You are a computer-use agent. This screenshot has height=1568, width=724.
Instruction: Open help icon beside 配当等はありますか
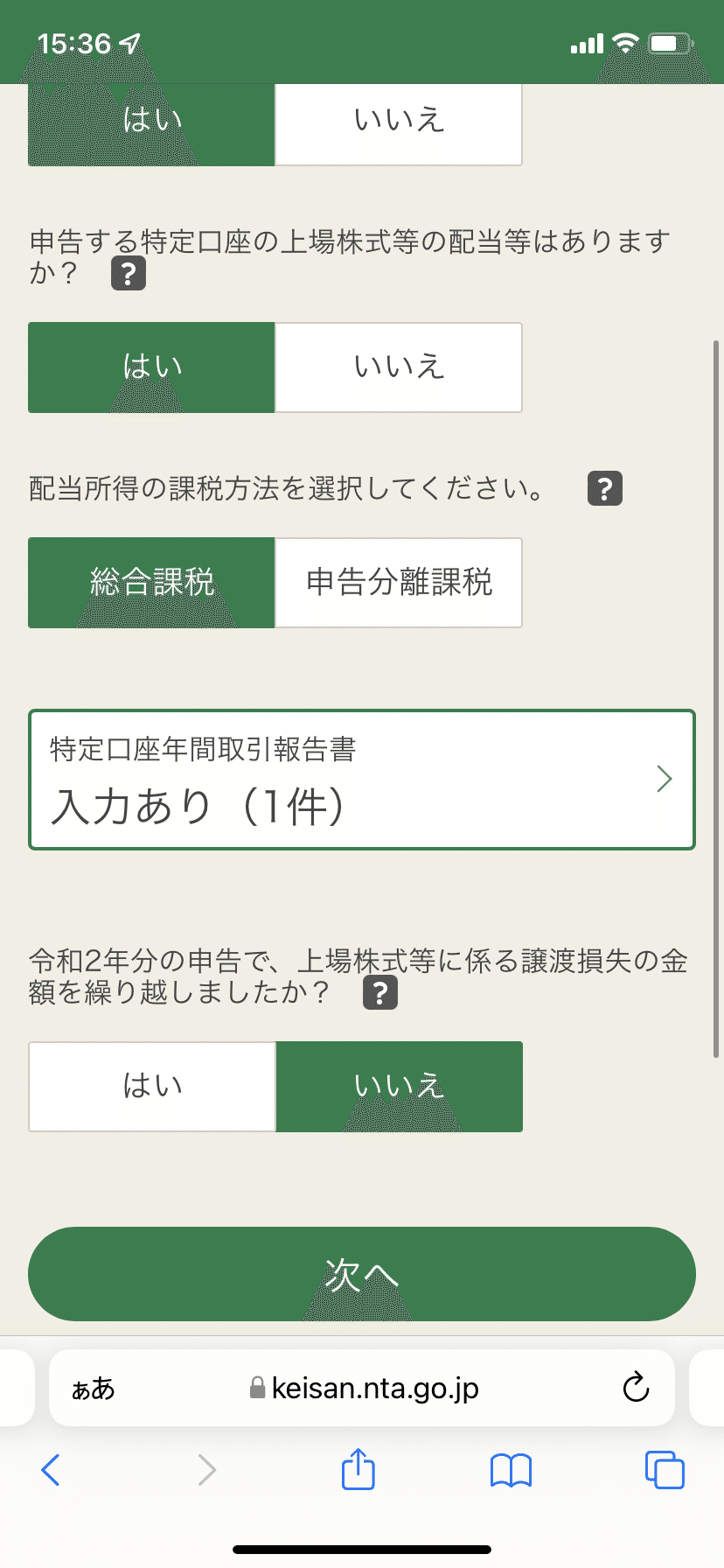pos(129,274)
